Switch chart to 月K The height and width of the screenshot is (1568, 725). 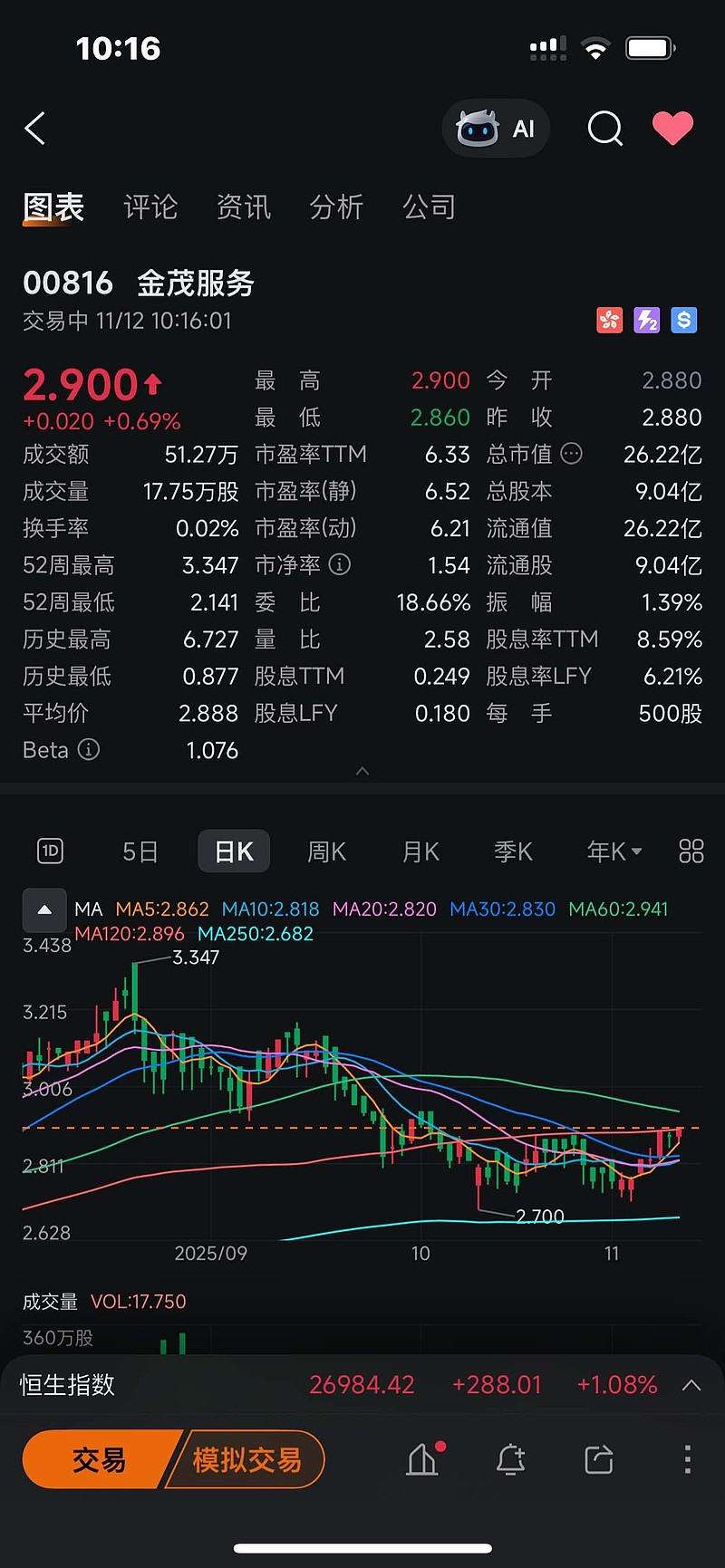(x=420, y=852)
